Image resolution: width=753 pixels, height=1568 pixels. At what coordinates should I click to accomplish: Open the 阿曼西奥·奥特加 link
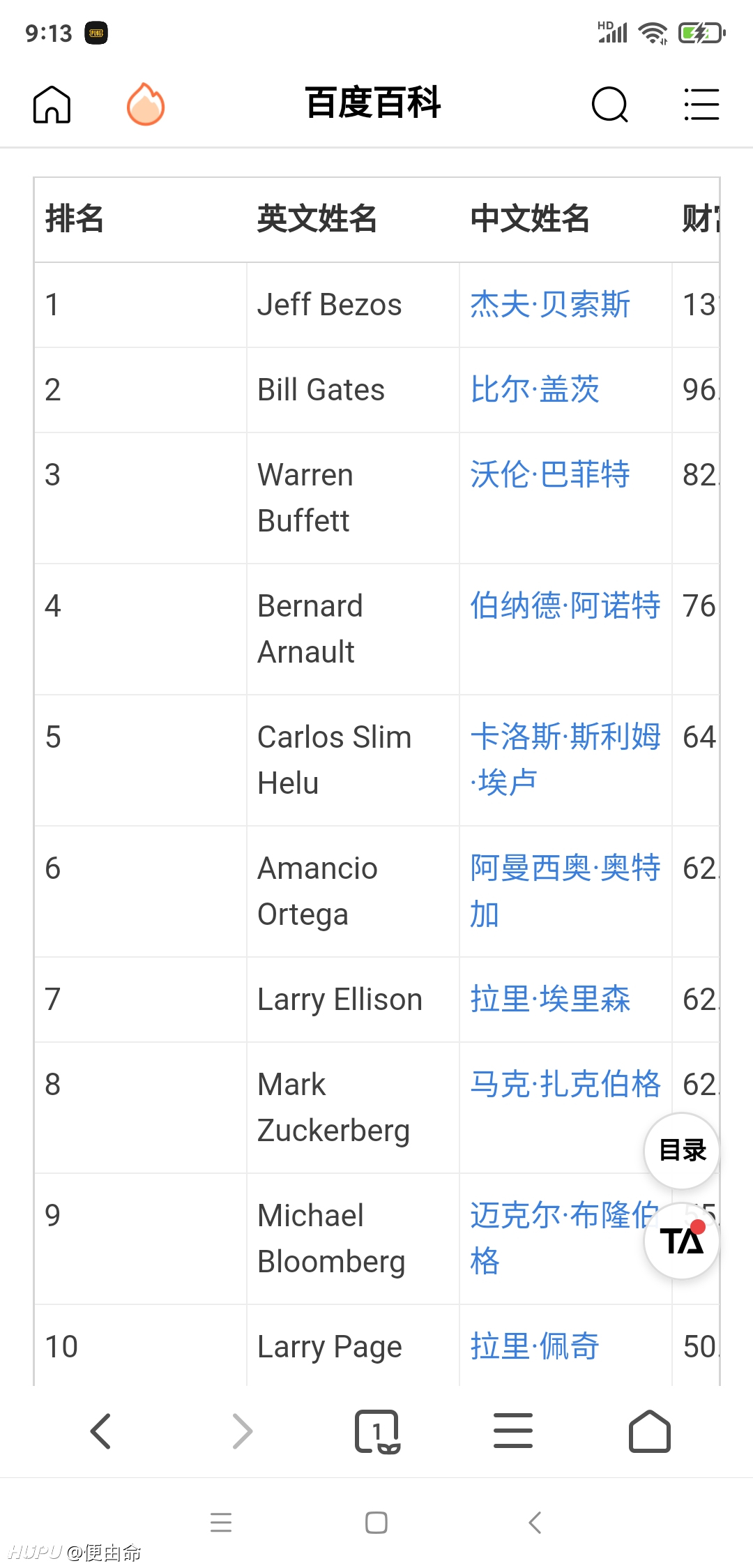pos(565,891)
